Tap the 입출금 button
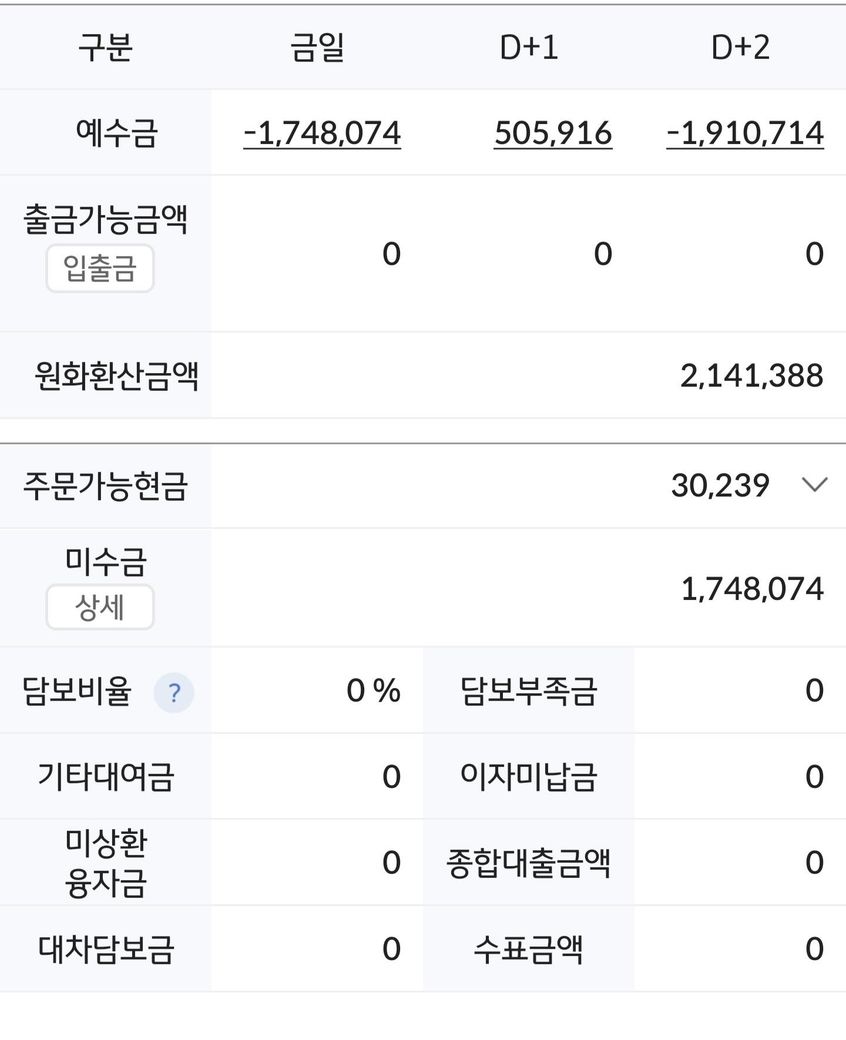The image size is (846, 1040). click(100, 269)
